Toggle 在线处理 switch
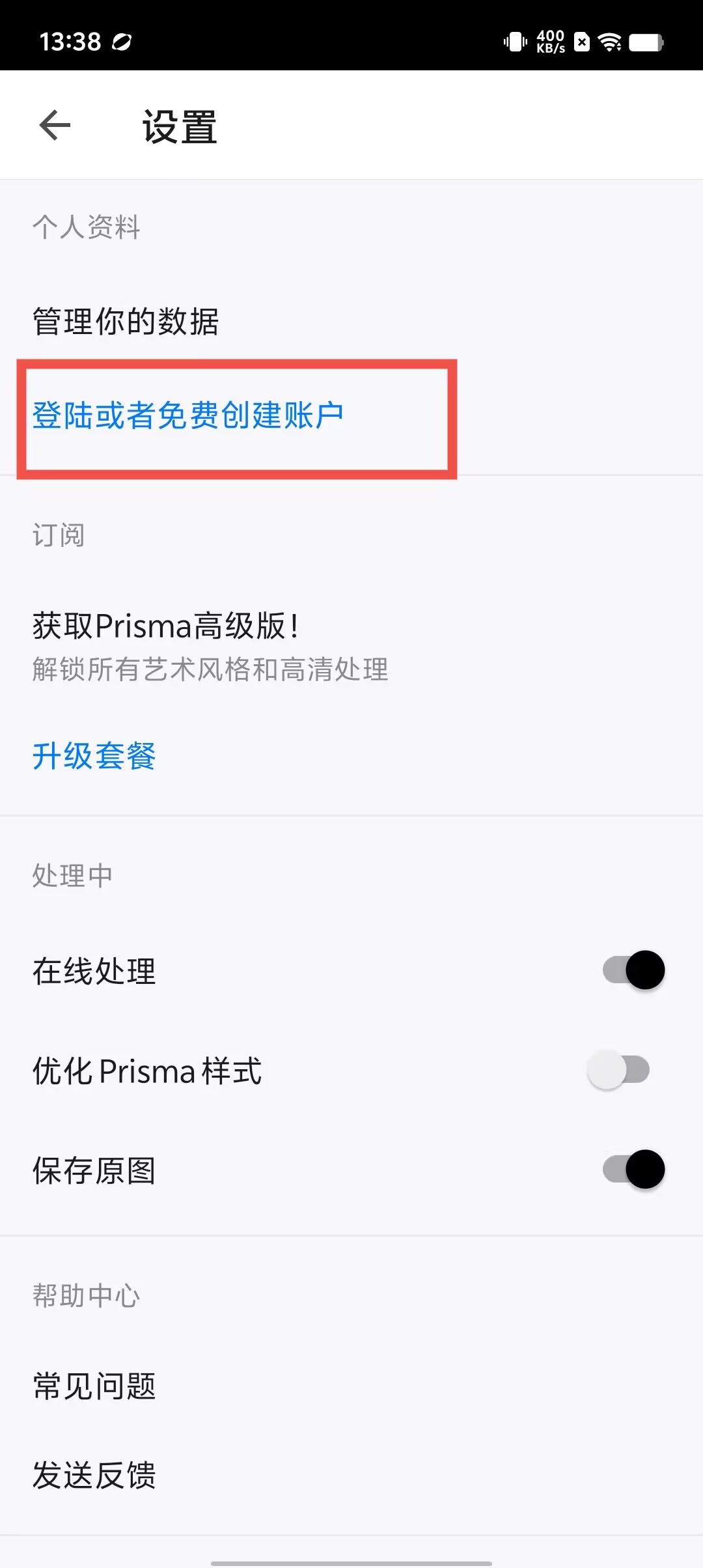This screenshot has width=703, height=1568. [633, 970]
